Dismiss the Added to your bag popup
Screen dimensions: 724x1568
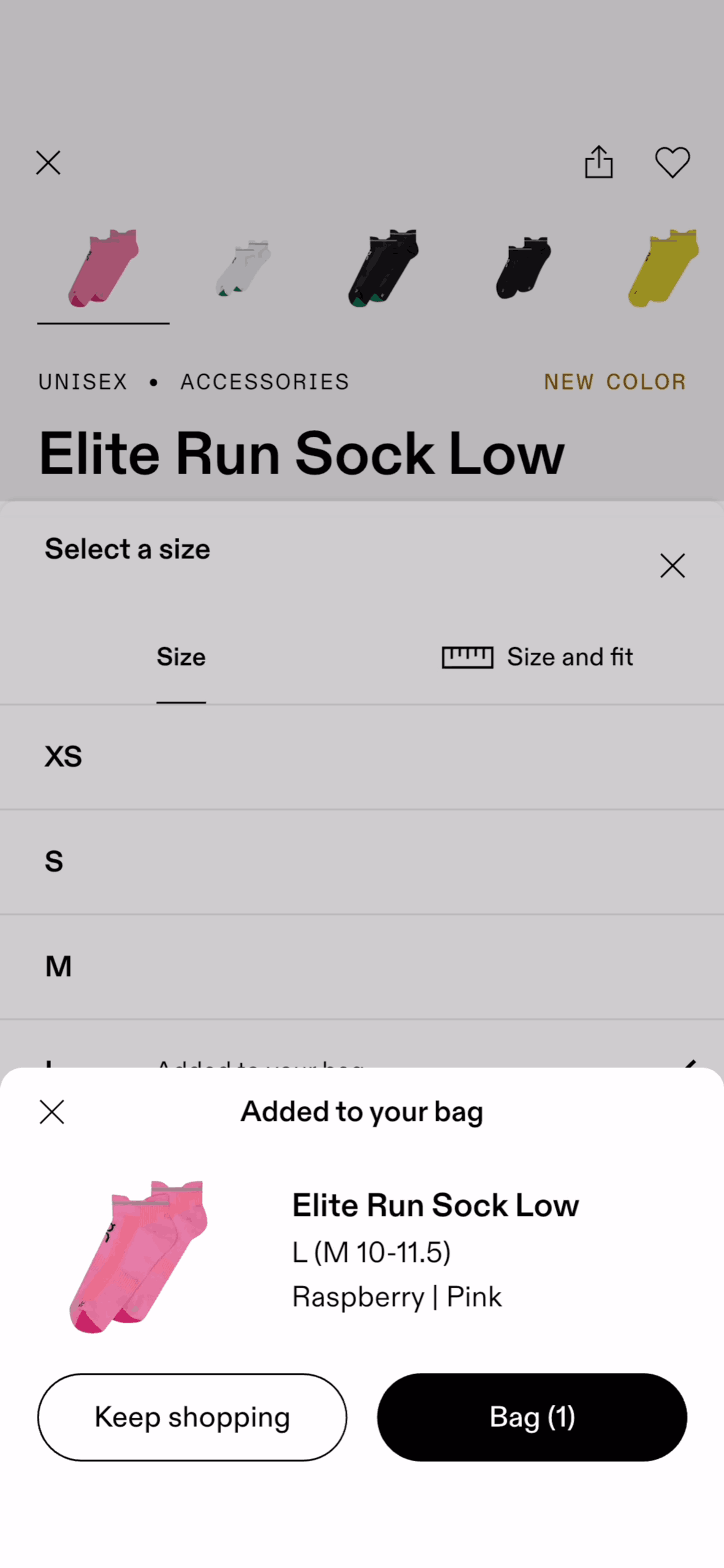(x=52, y=1112)
